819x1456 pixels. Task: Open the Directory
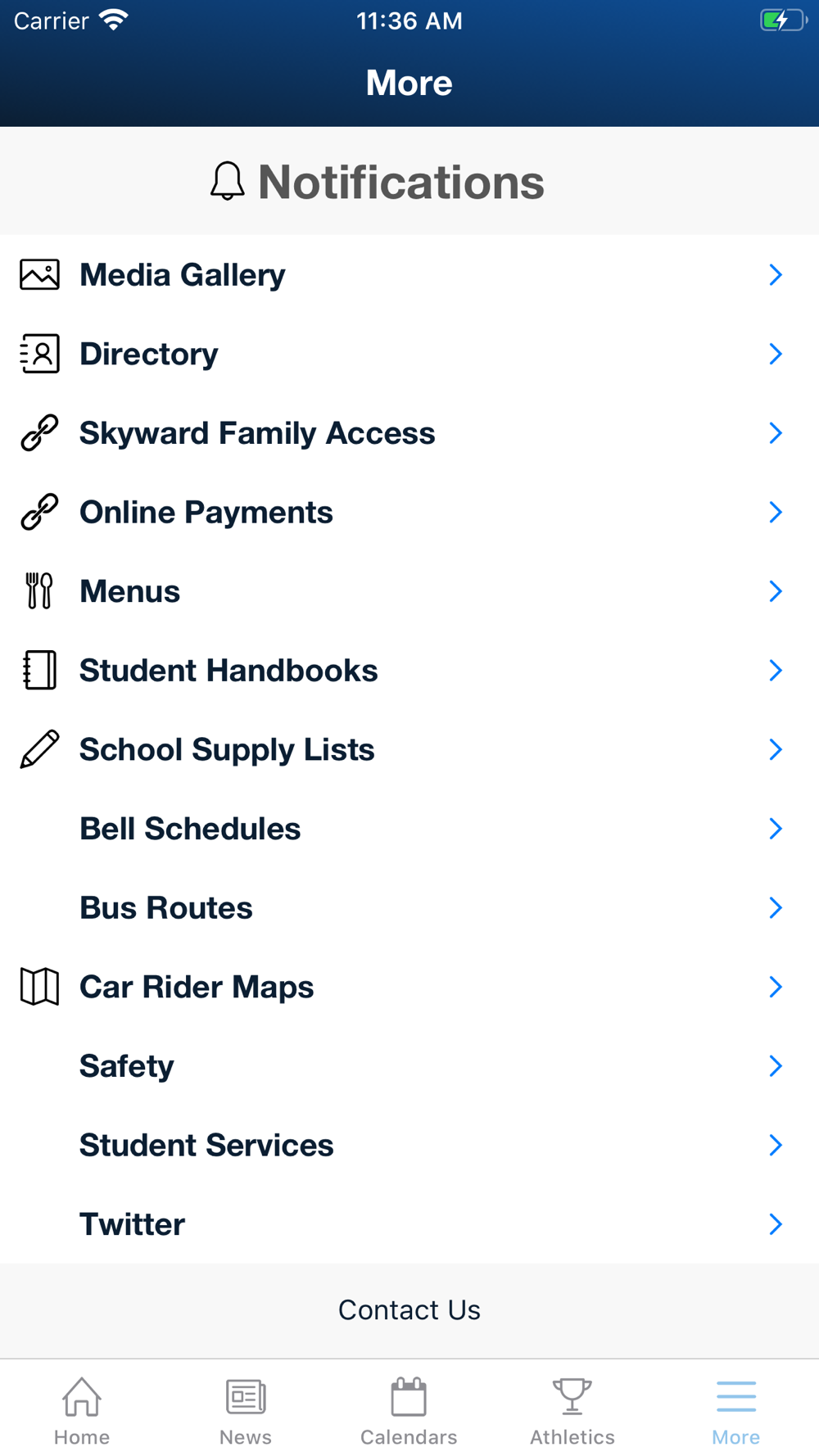click(409, 354)
